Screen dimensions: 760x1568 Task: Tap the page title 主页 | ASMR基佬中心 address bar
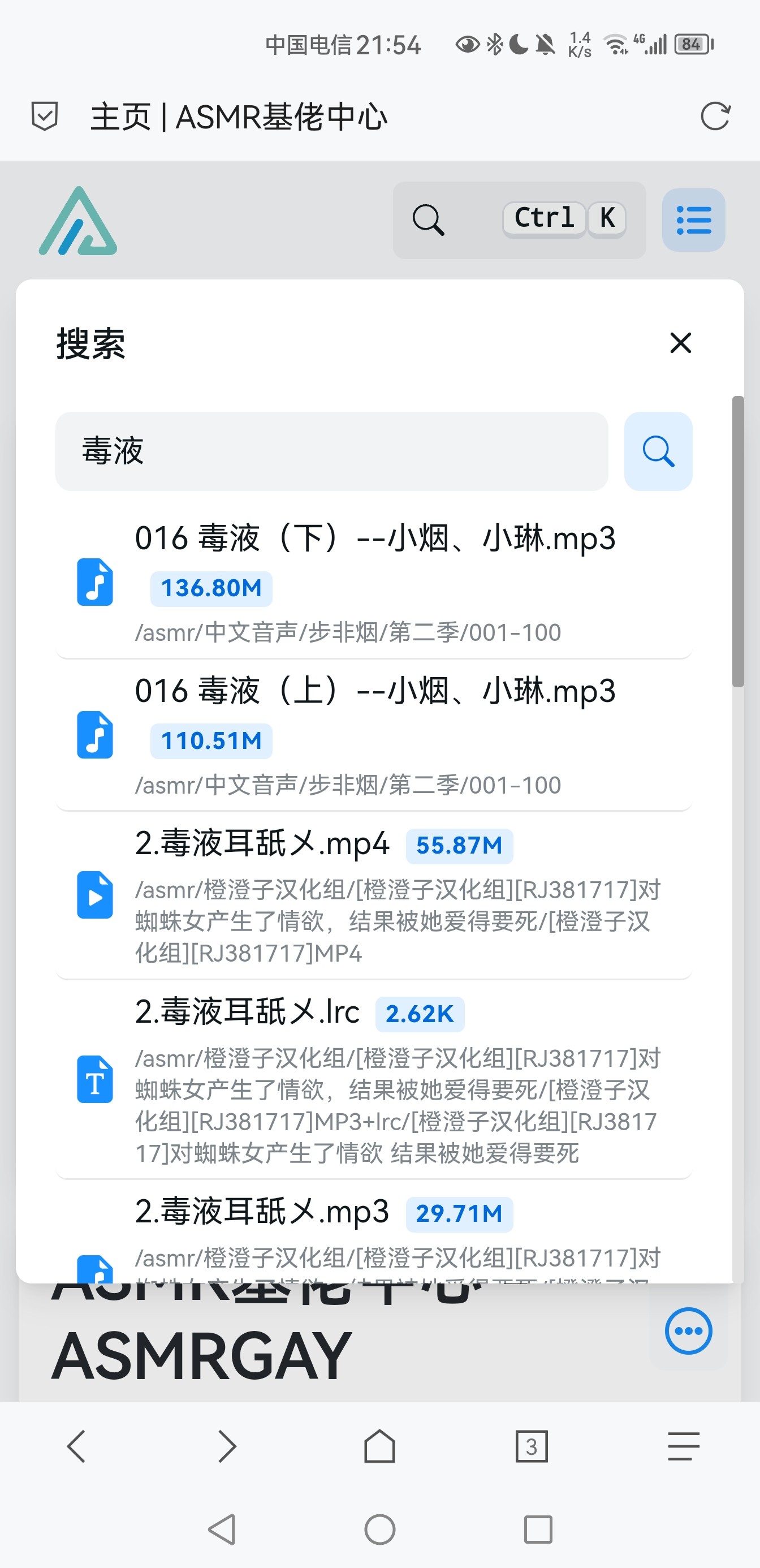(239, 117)
